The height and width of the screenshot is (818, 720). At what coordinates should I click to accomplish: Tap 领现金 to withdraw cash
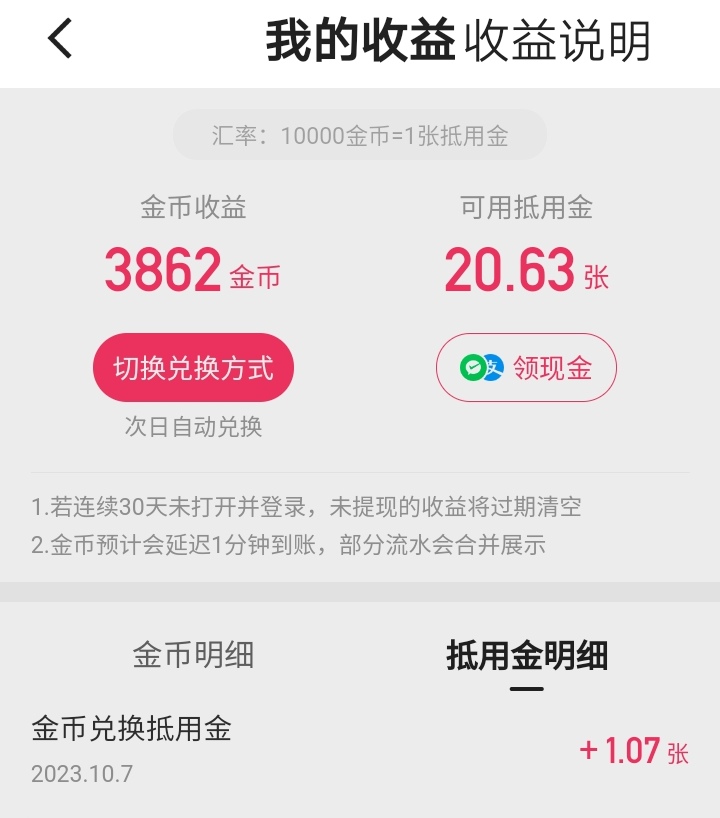(526, 368)
